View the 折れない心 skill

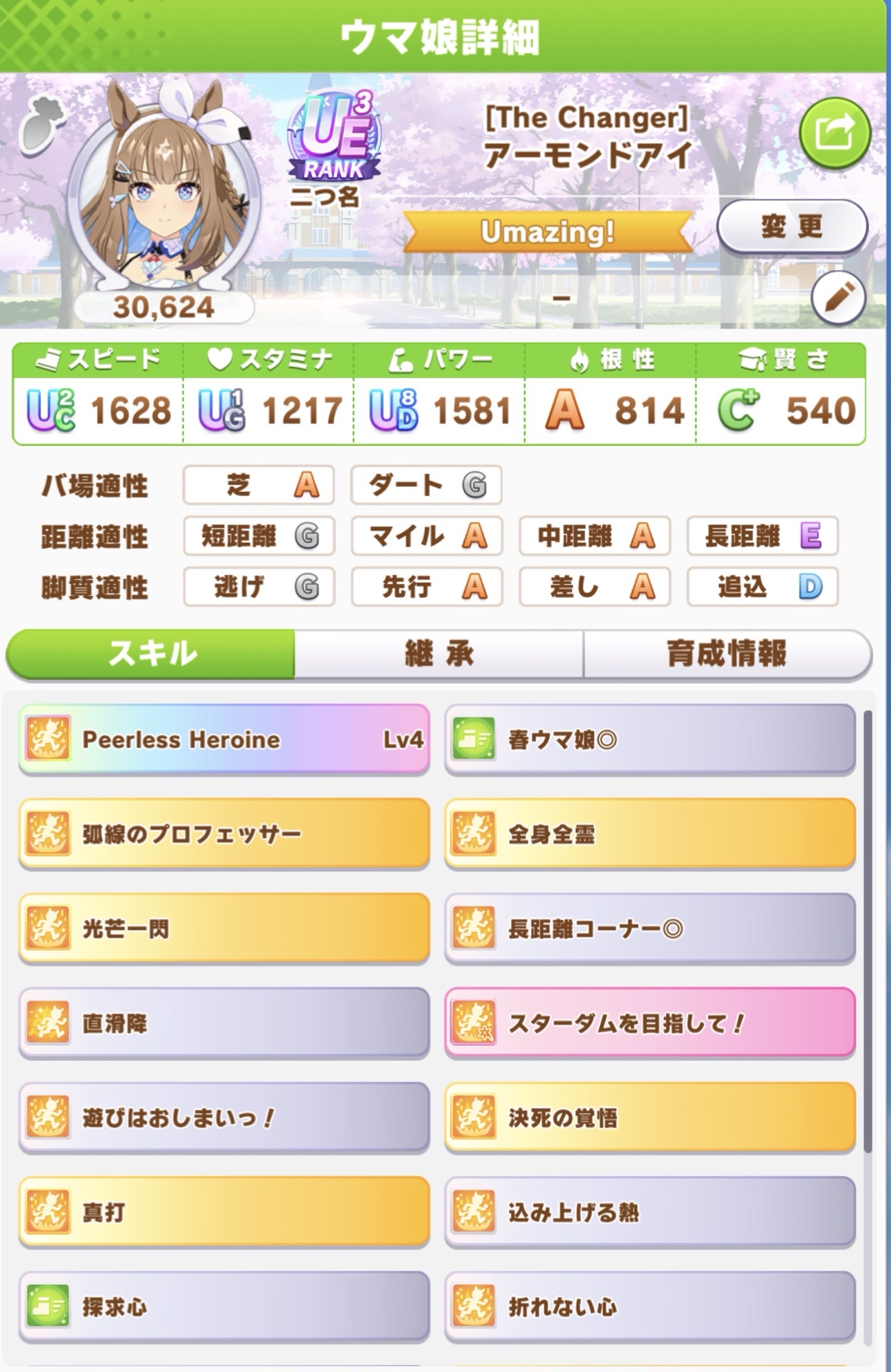click(650, 1307)
